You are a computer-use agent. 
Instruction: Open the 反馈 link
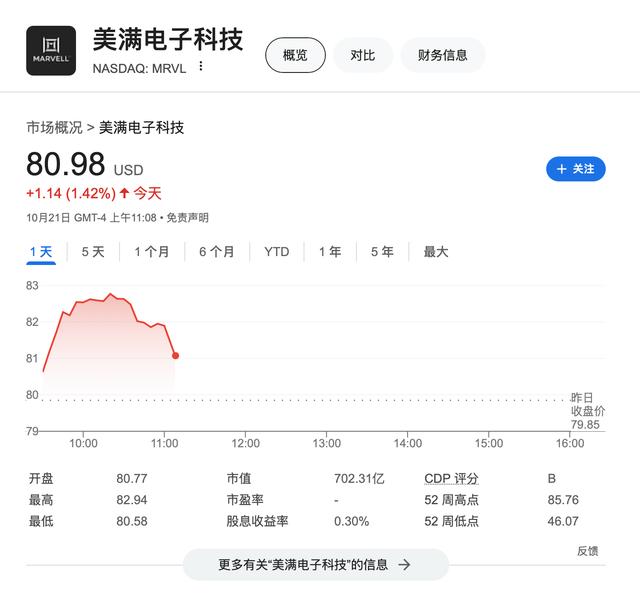coord(587,551)
